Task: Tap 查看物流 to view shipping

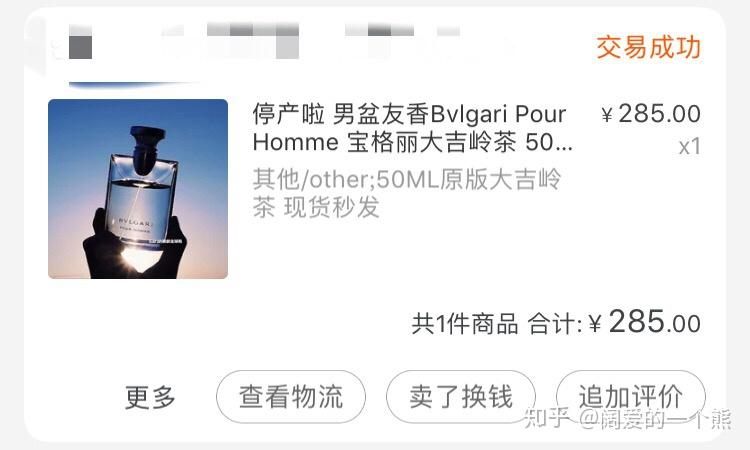Action: click(291, 397)
